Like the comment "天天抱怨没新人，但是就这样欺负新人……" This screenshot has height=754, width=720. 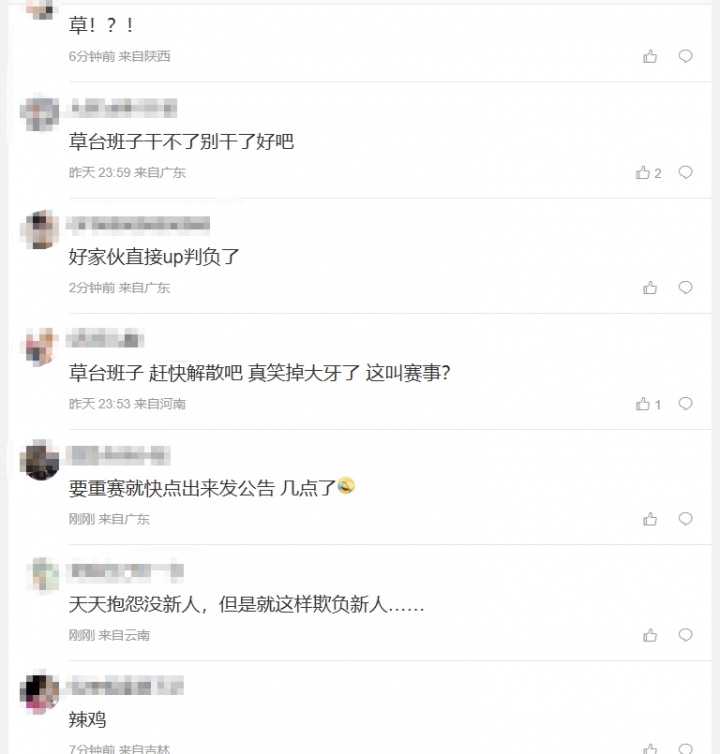(x=649, y=635)
